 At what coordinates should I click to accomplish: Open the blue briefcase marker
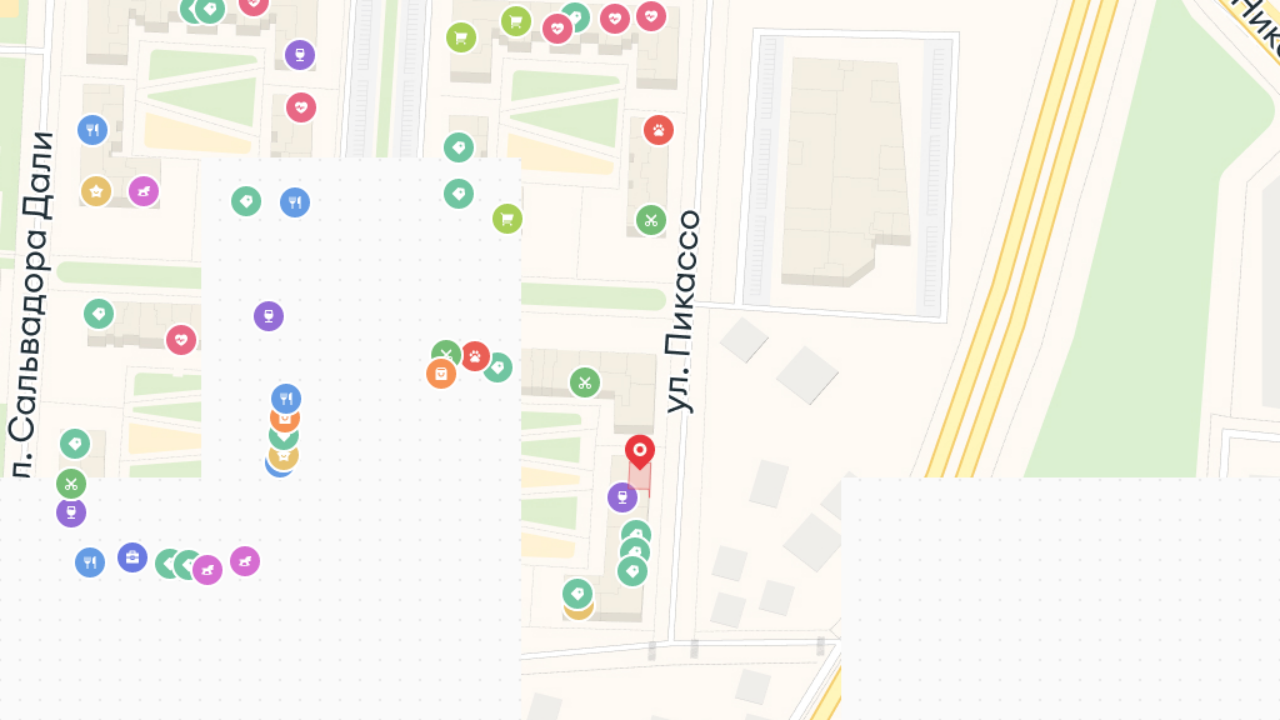pos(132,557)
